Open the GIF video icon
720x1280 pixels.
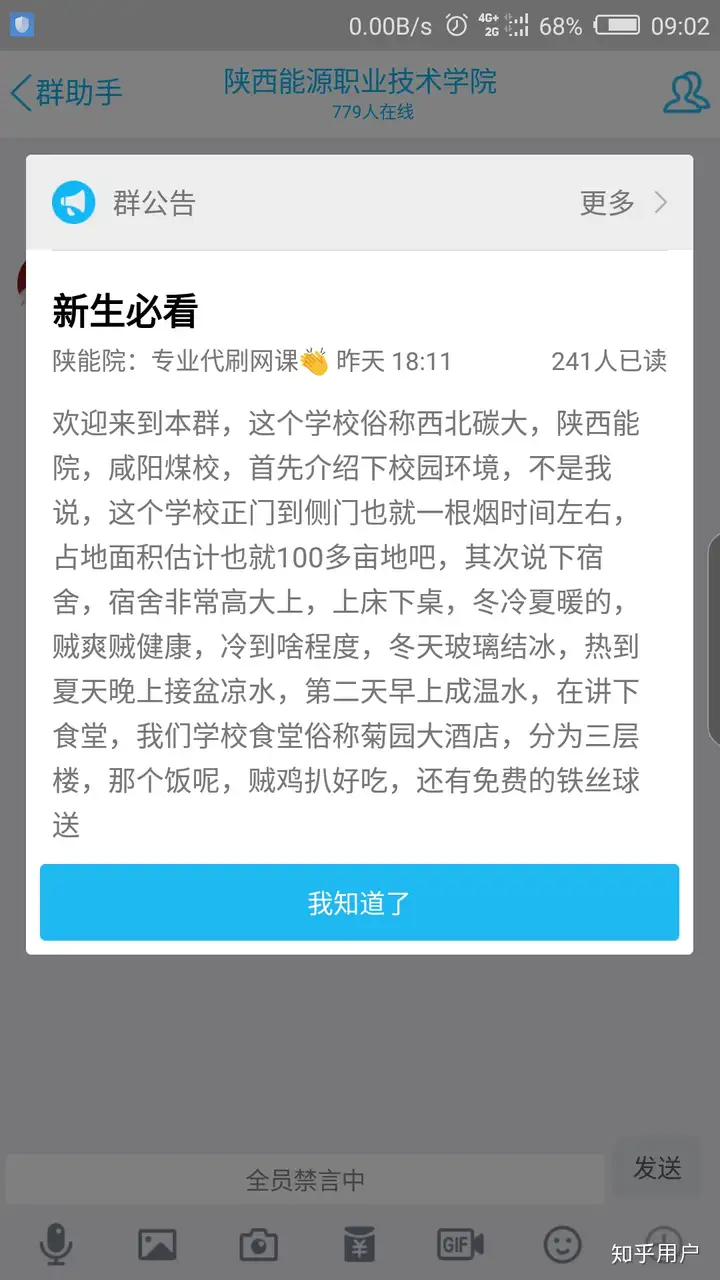click(x=460, y=1244)
